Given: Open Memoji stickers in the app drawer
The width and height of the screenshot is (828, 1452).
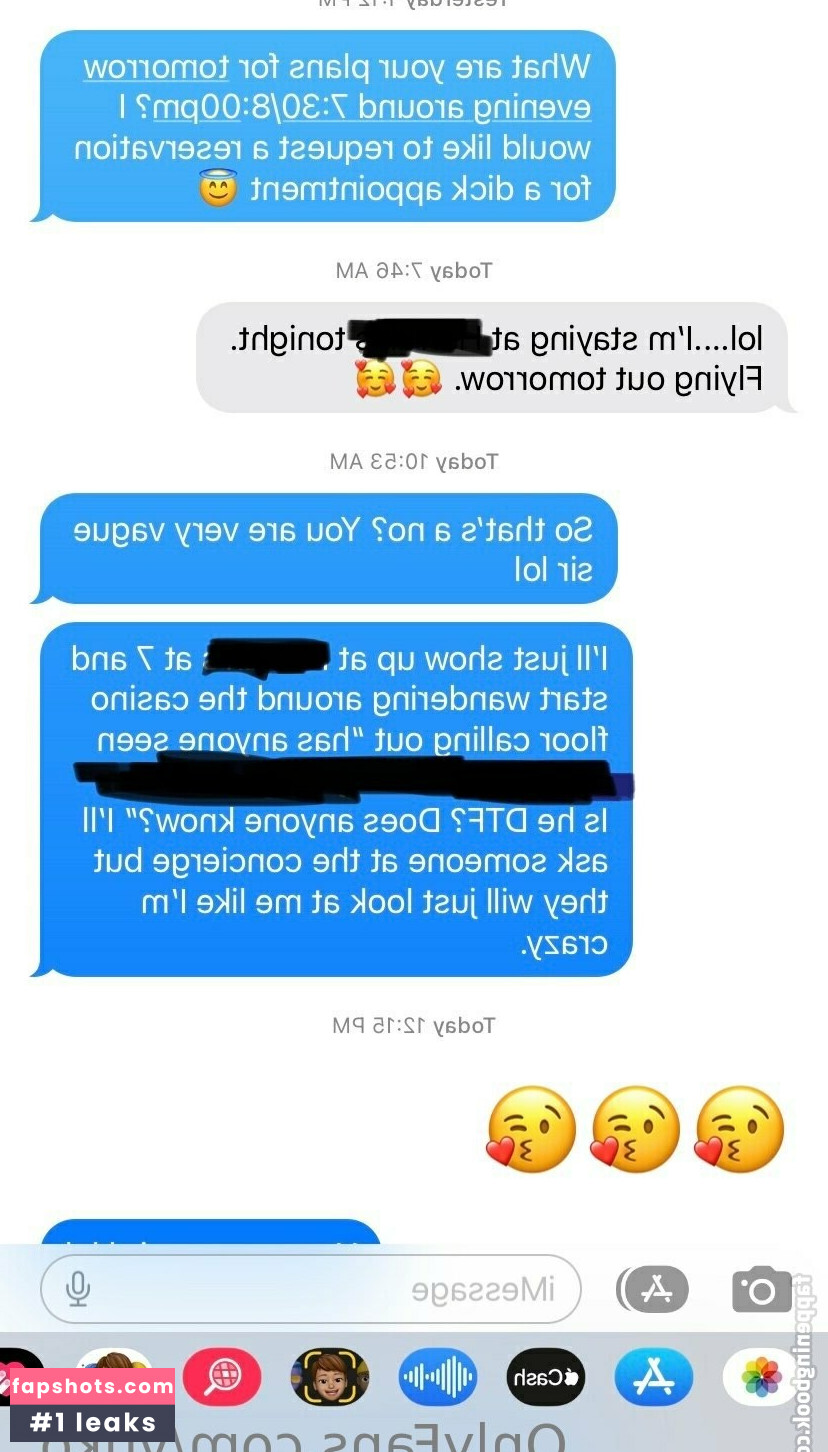Looking at the screenshot, I should (x=330, y=1377).
